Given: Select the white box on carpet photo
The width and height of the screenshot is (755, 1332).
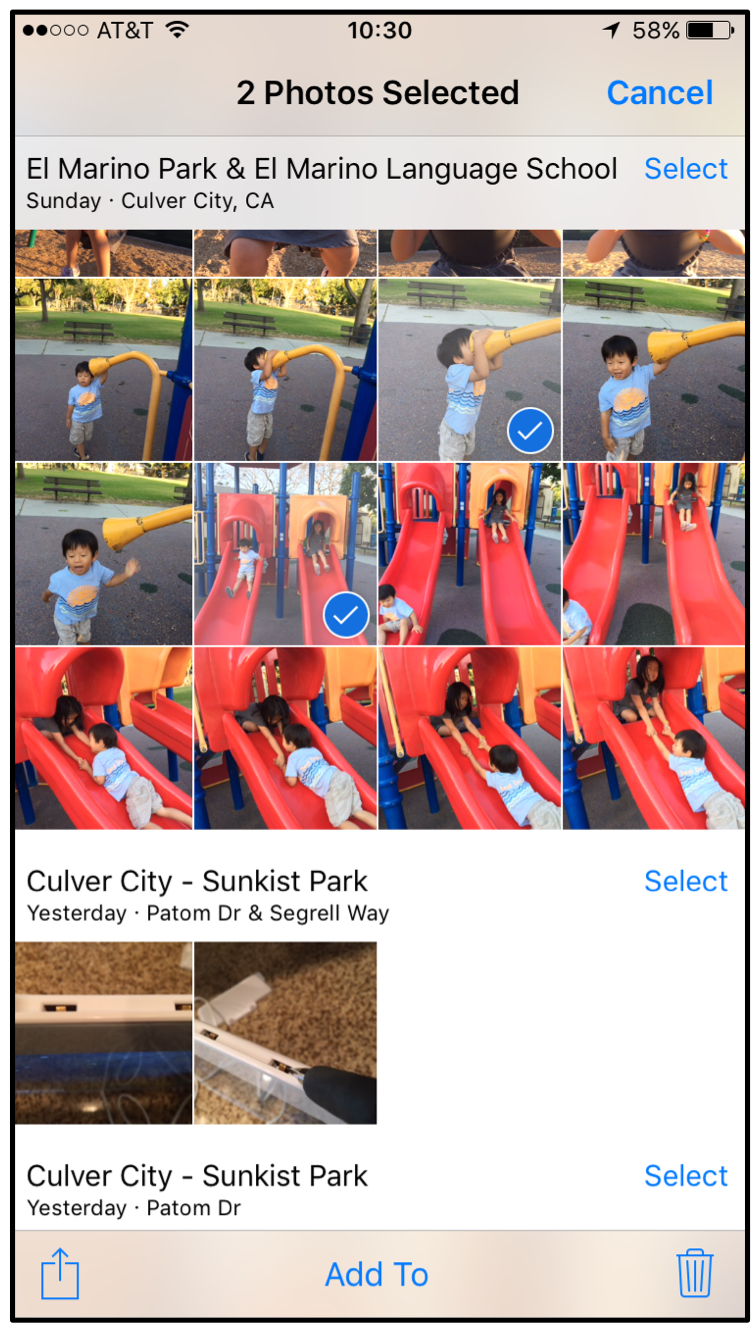Looking at the screenshot, I should pyautogui.click(x=103, y=1033).
